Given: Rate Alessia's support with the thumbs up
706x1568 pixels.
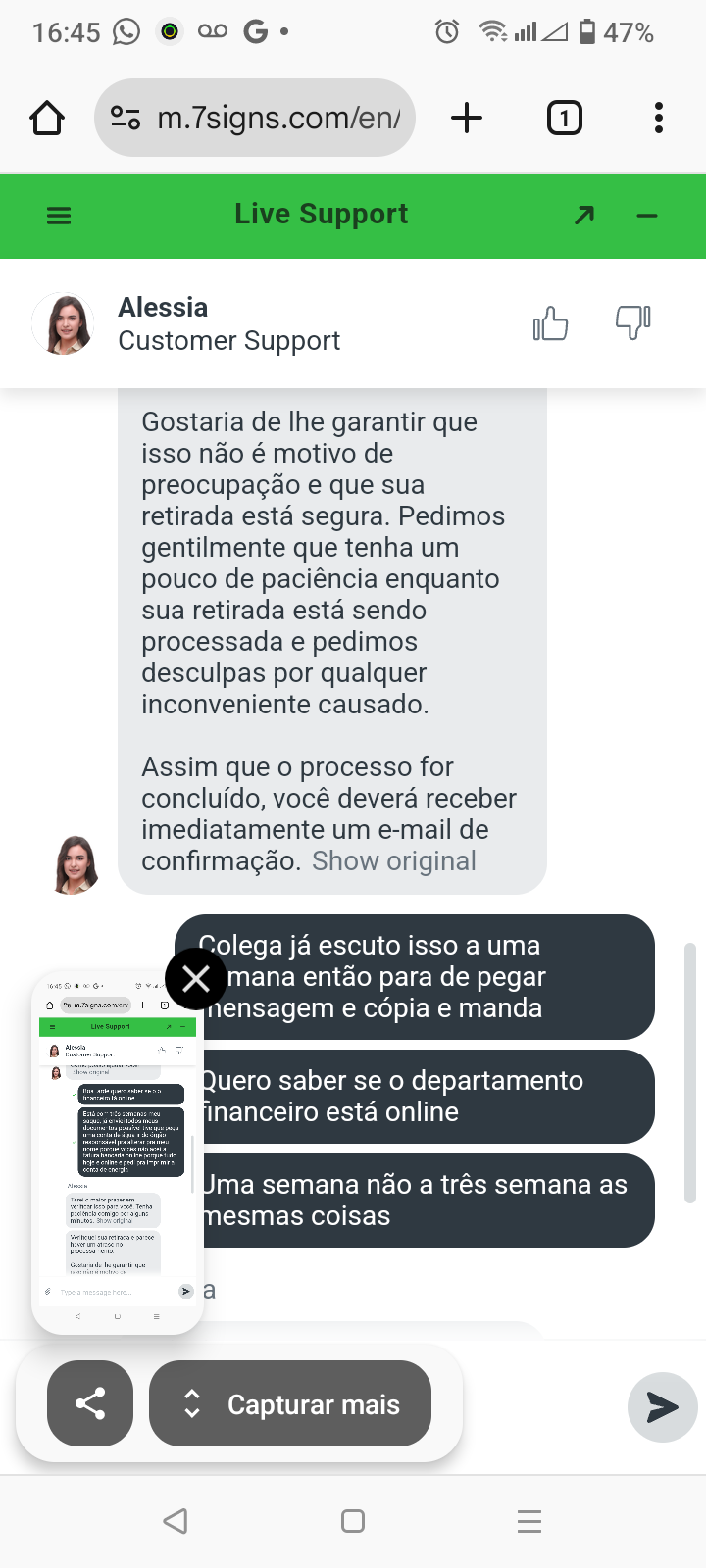Looking at the screenshot, I should point(550,321).
